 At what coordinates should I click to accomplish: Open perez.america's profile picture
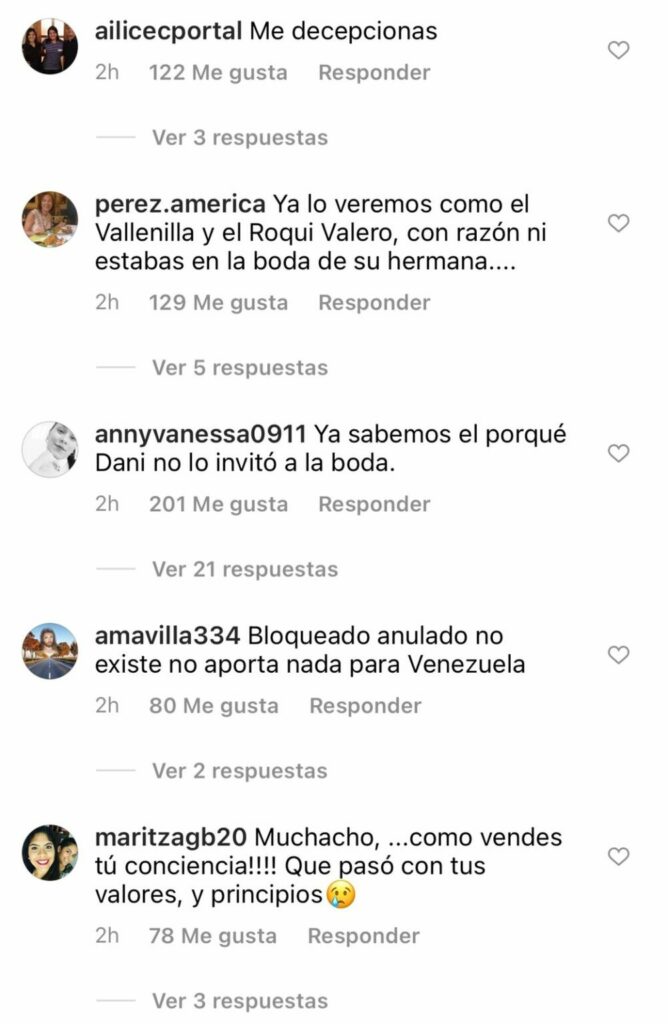point(50,219)
